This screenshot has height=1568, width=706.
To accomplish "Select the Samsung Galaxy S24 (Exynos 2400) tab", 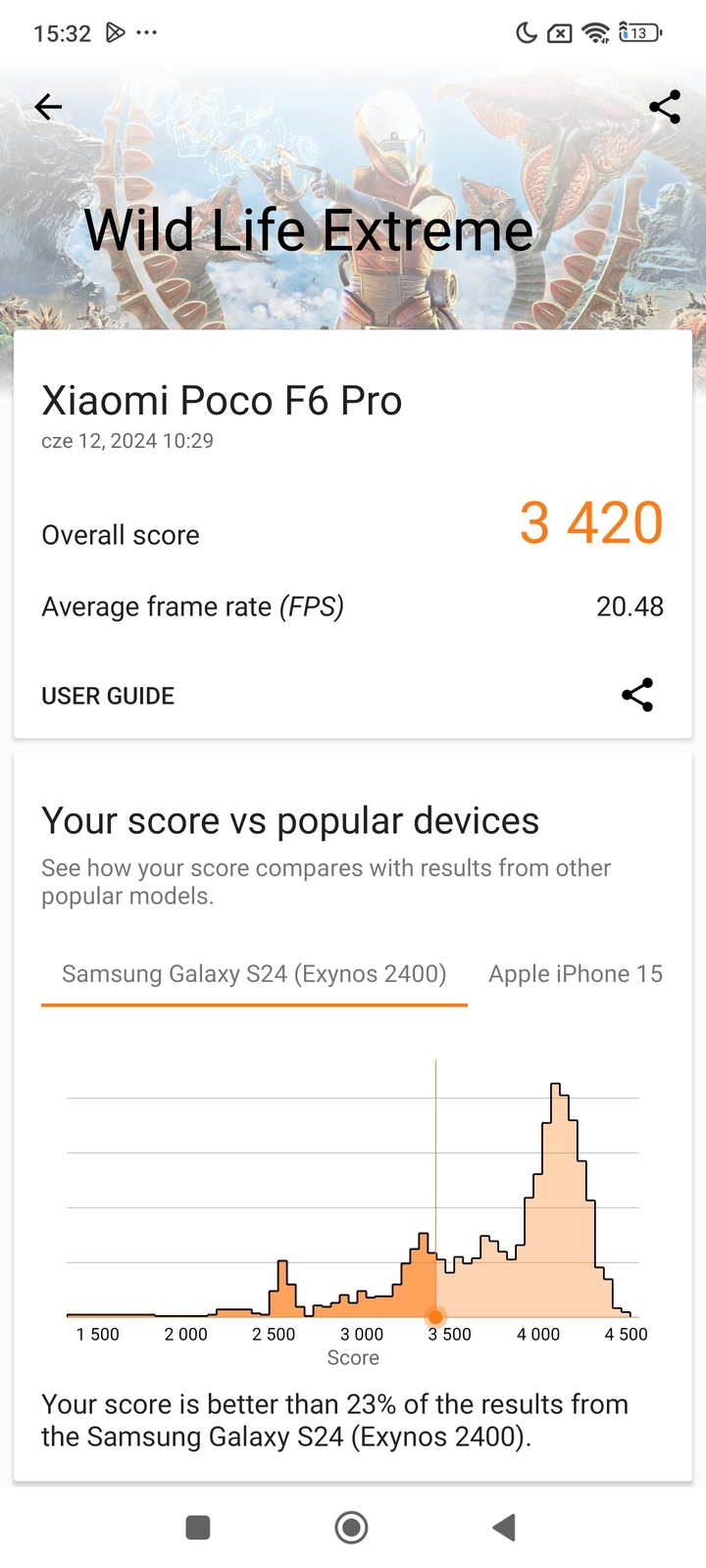I will (x=254, y=974).
